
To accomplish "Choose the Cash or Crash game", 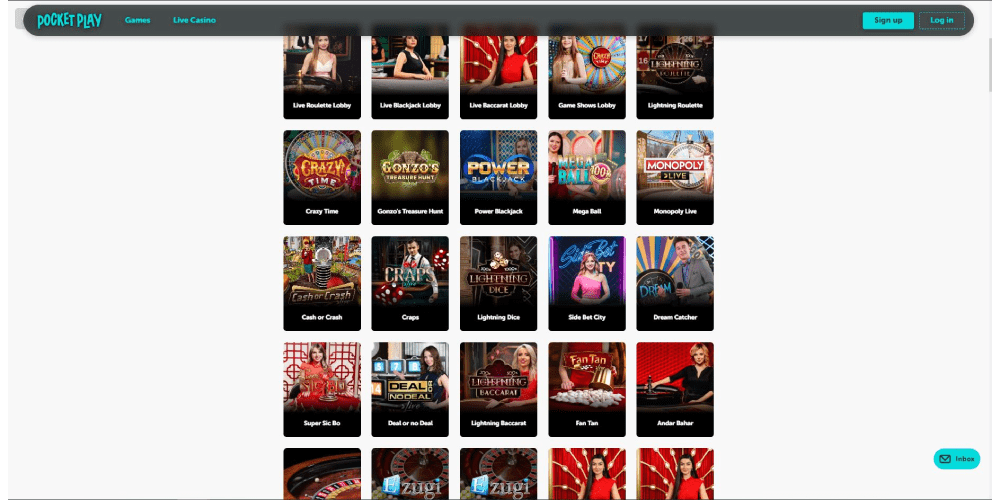I will pyautogui.click(x=322, y=283).
